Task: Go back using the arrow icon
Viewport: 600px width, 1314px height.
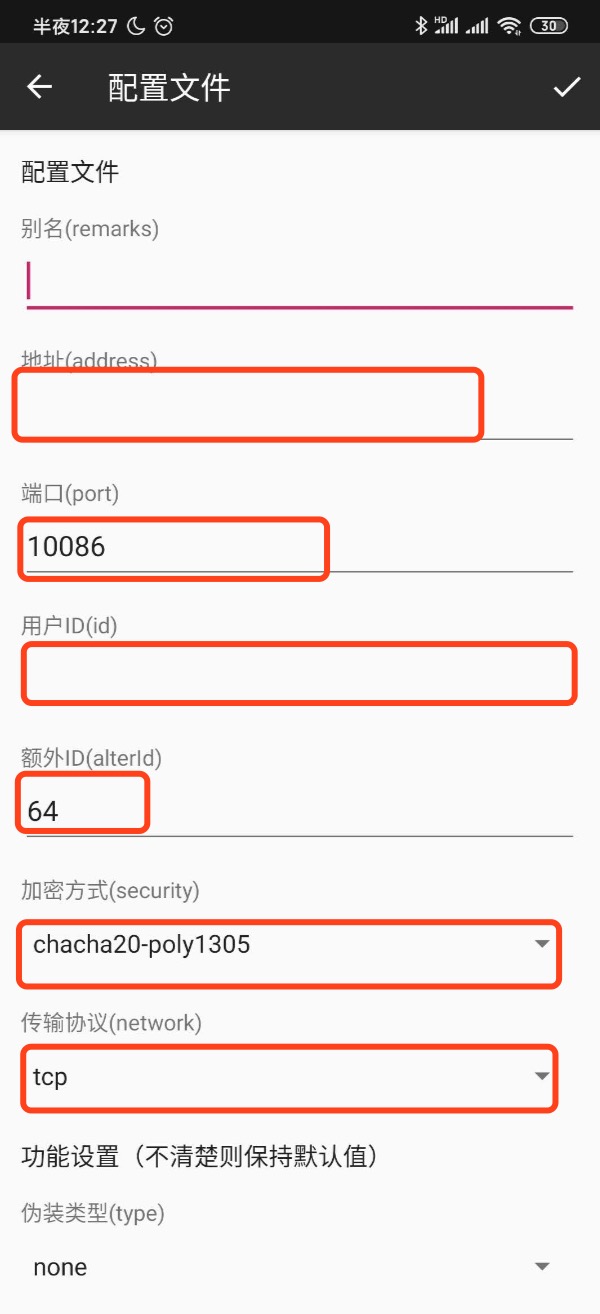Action: 39,87
